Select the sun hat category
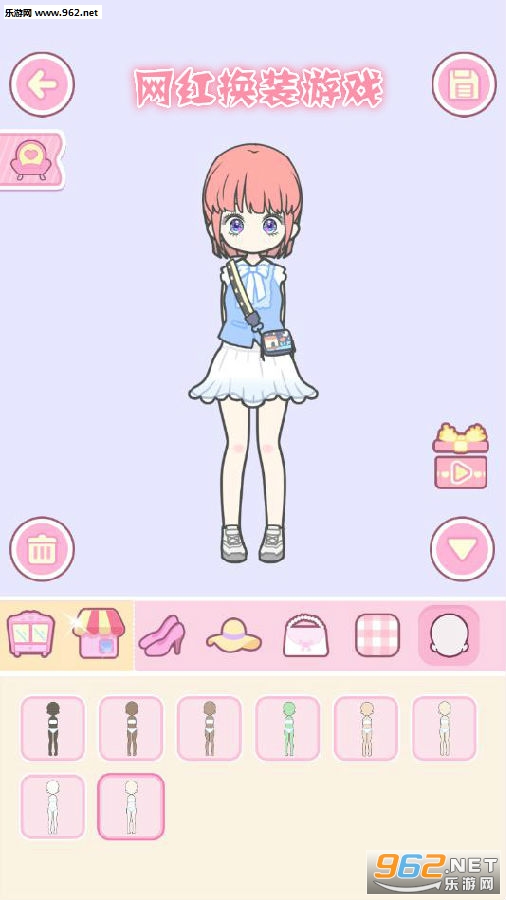 click(234, 635)
